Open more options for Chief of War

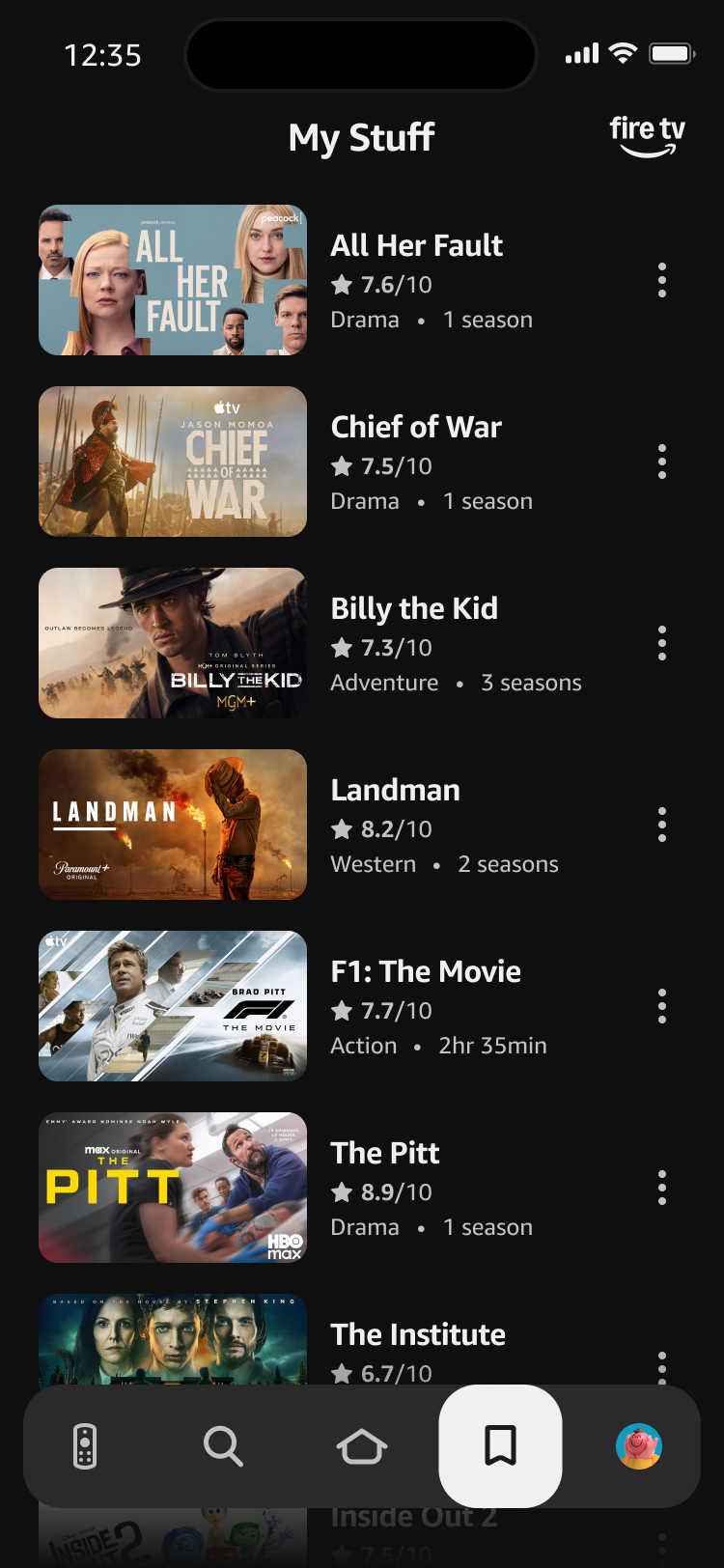click(x=662, y=462)
